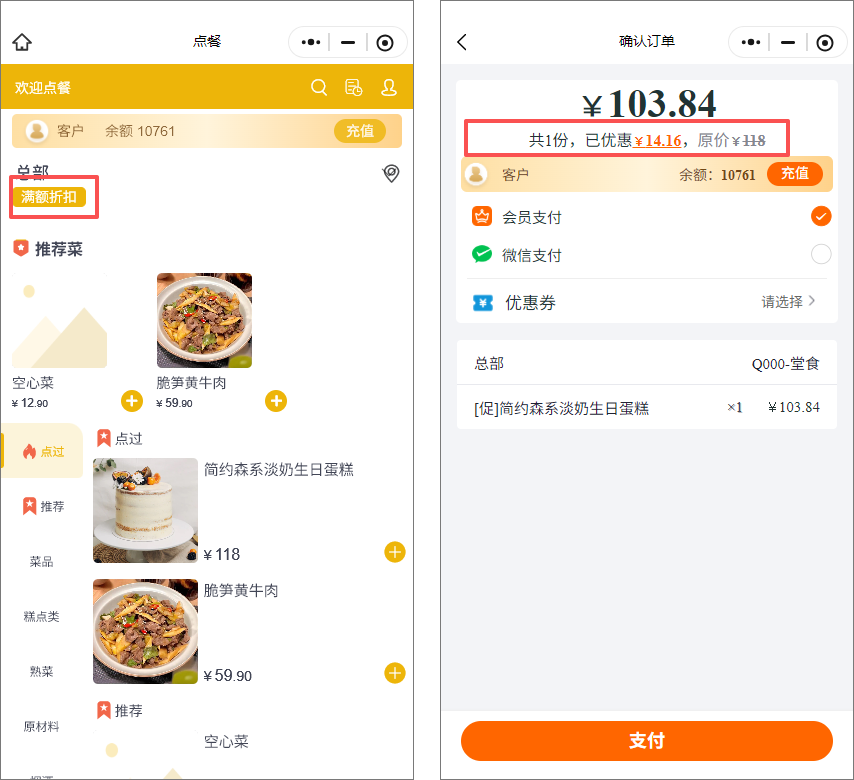Switch to the 点过 category
Screen dimensions: 854x780
coord(43,452)
